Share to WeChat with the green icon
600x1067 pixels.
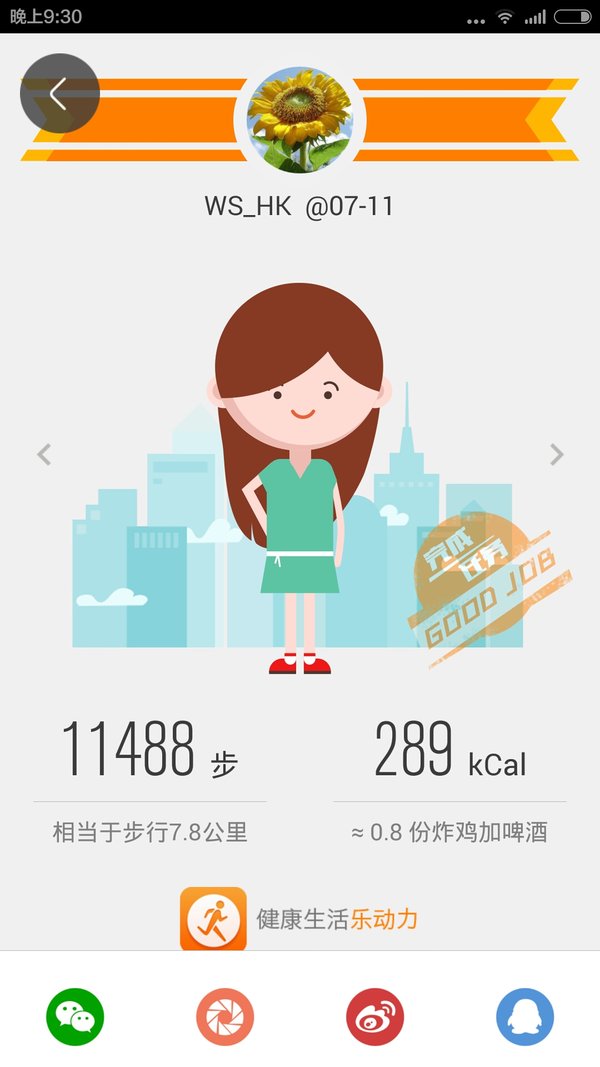coord(75,1017)
